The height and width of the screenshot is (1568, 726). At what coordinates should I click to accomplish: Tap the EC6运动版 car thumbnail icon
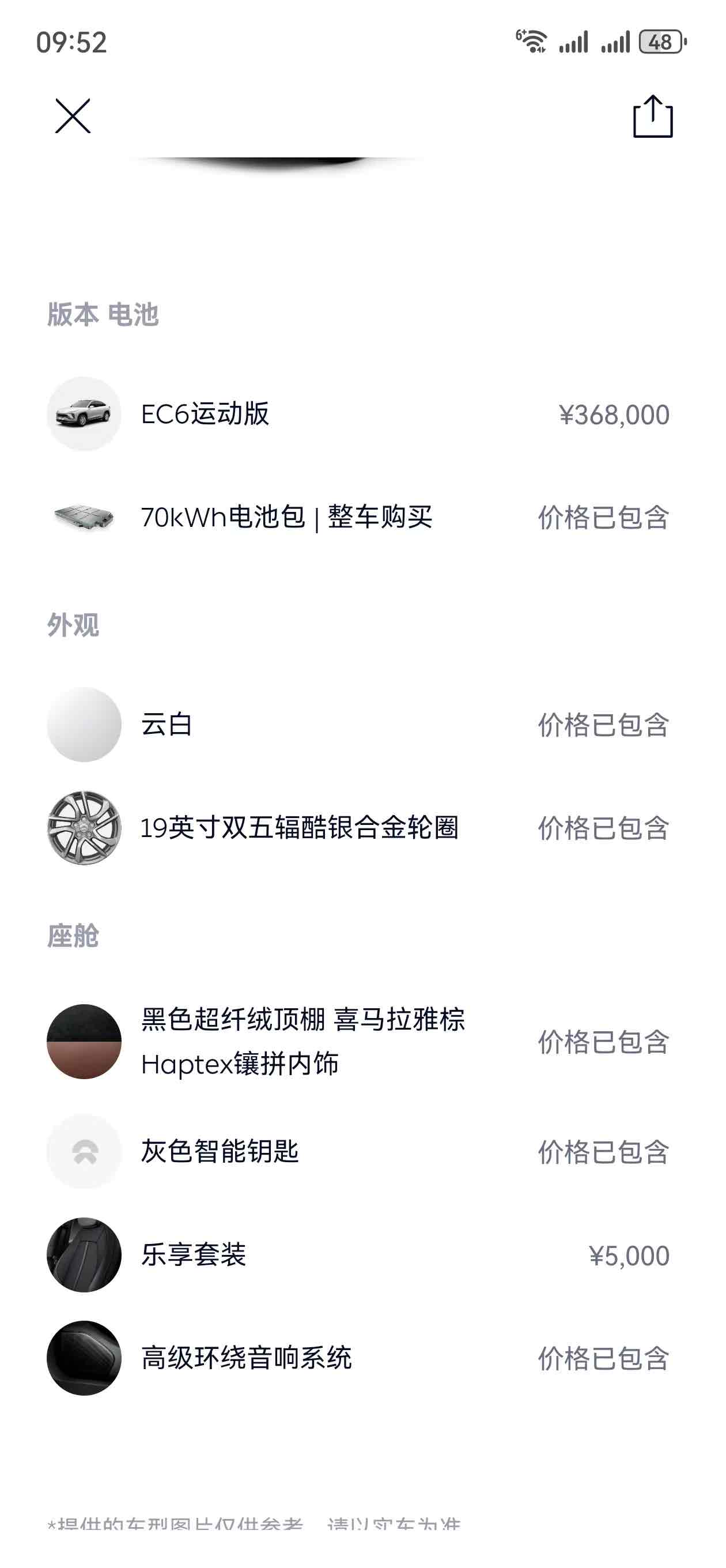click(x=85, y=413)
